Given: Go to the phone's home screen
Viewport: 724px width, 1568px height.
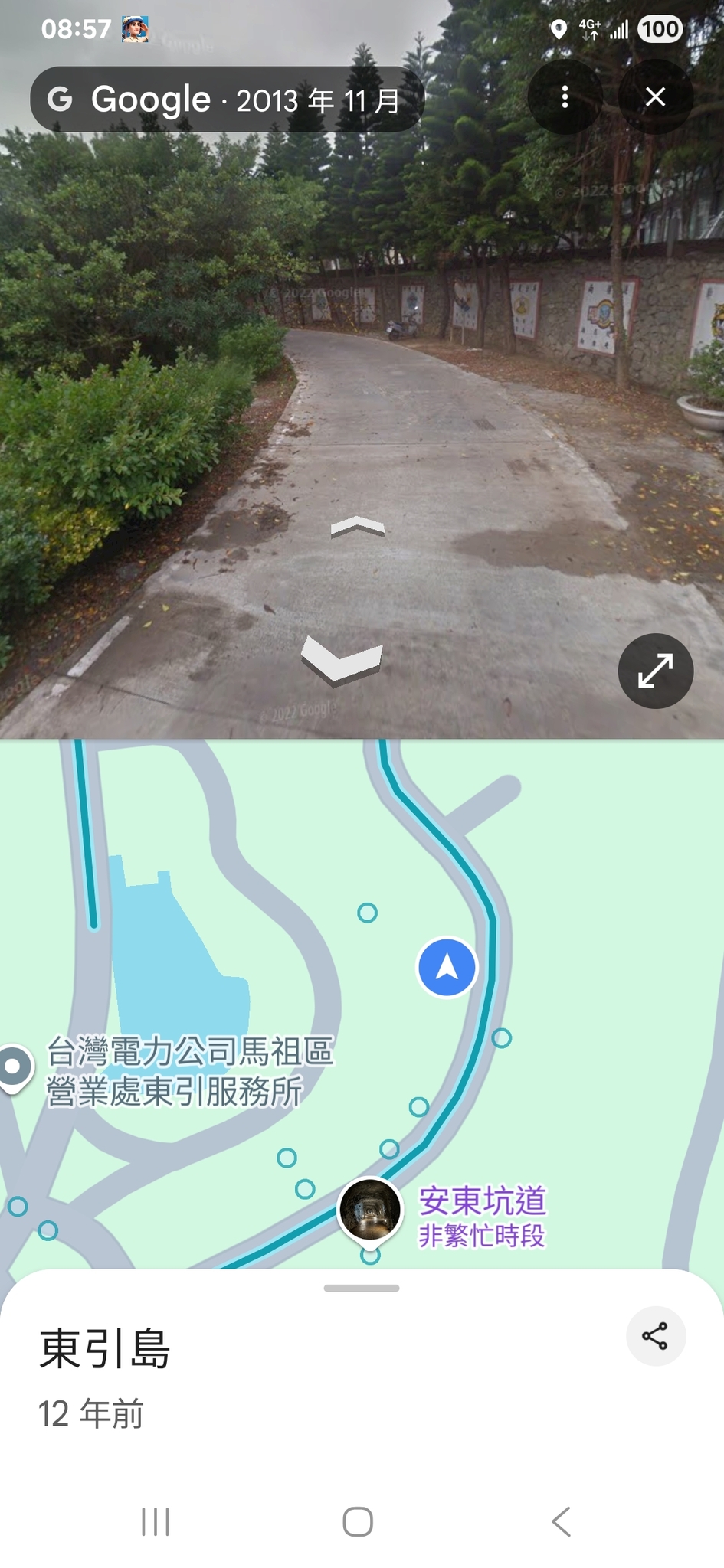Looking at the screenshot, I should [x=358, y=1521].
